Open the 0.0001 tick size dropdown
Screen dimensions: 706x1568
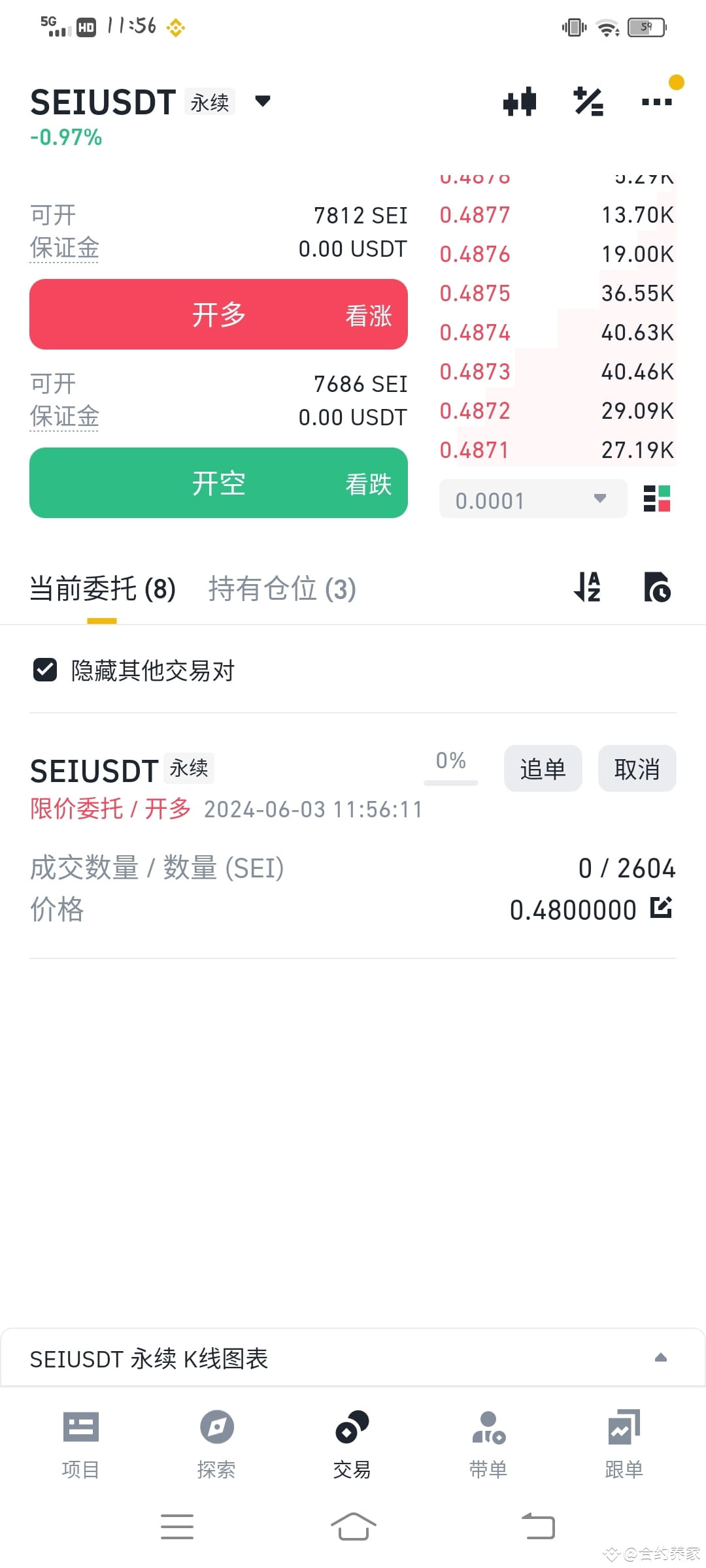click(532, 498)
